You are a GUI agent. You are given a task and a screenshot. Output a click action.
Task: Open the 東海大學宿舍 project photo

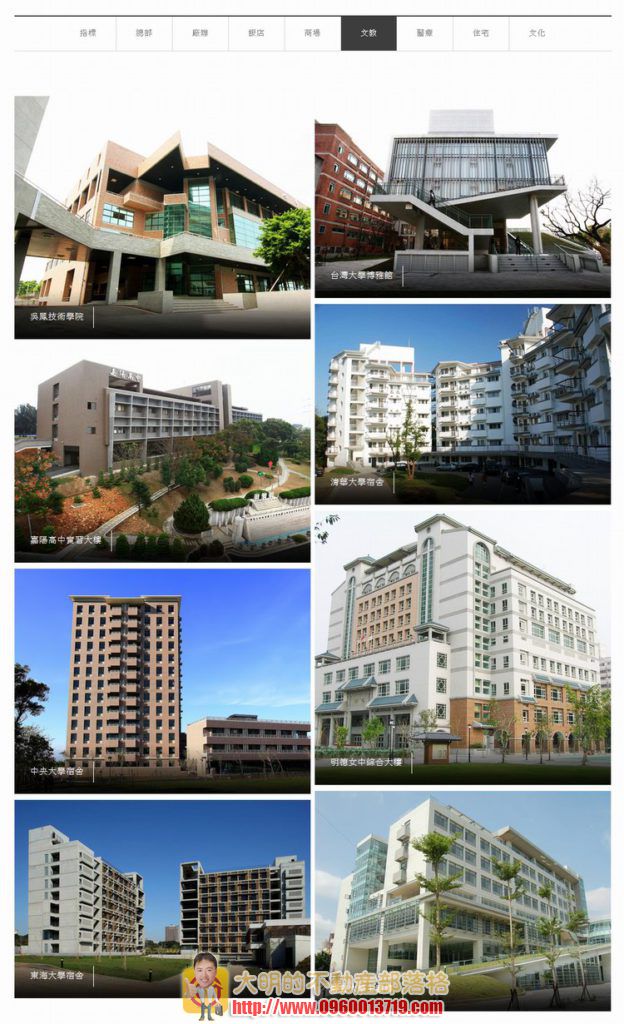[x=162, y=897]
